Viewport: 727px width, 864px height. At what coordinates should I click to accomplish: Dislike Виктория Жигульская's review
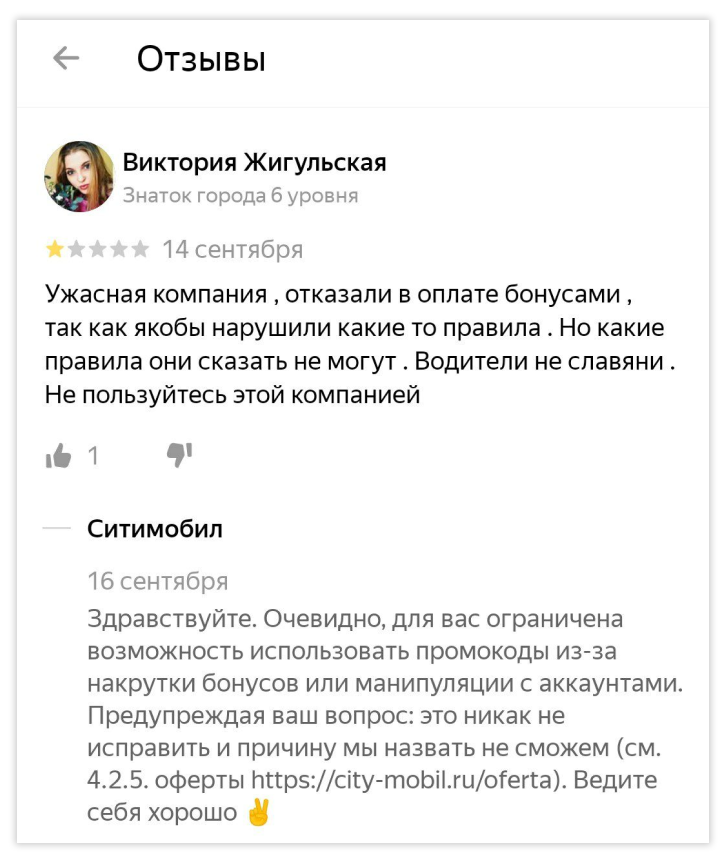(179, 456)
